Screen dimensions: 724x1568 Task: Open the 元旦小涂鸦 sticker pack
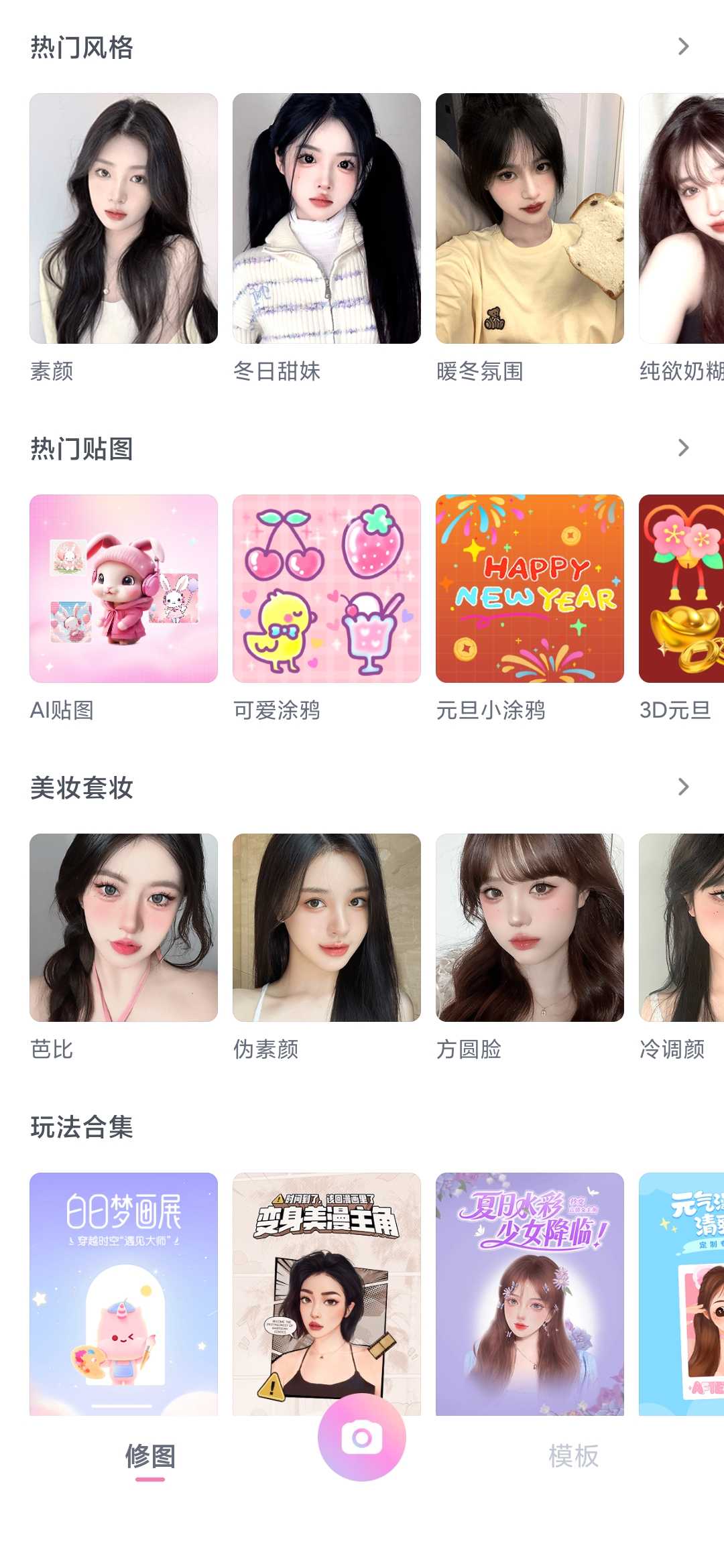pos(530,588)
